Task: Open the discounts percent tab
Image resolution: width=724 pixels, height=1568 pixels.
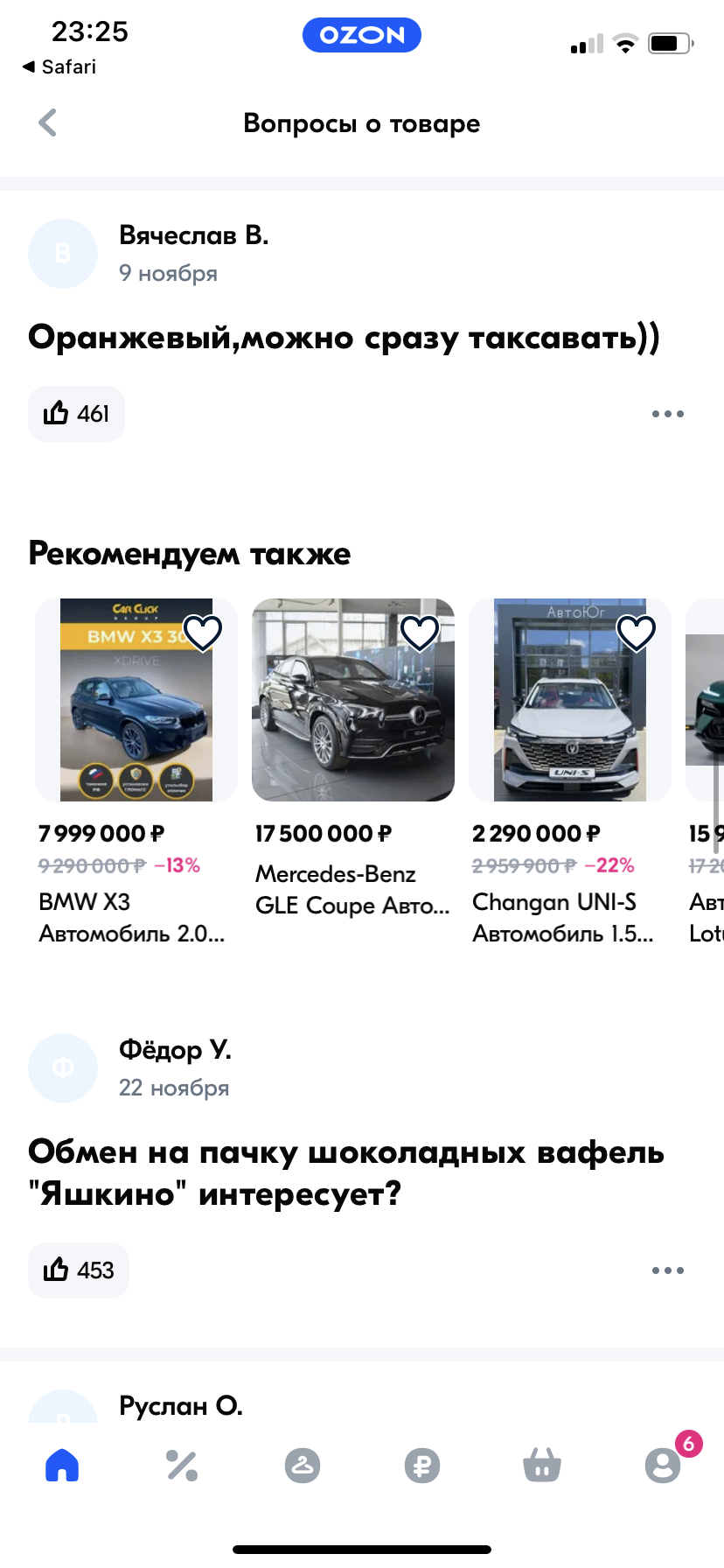Action: coord(182,1465)
